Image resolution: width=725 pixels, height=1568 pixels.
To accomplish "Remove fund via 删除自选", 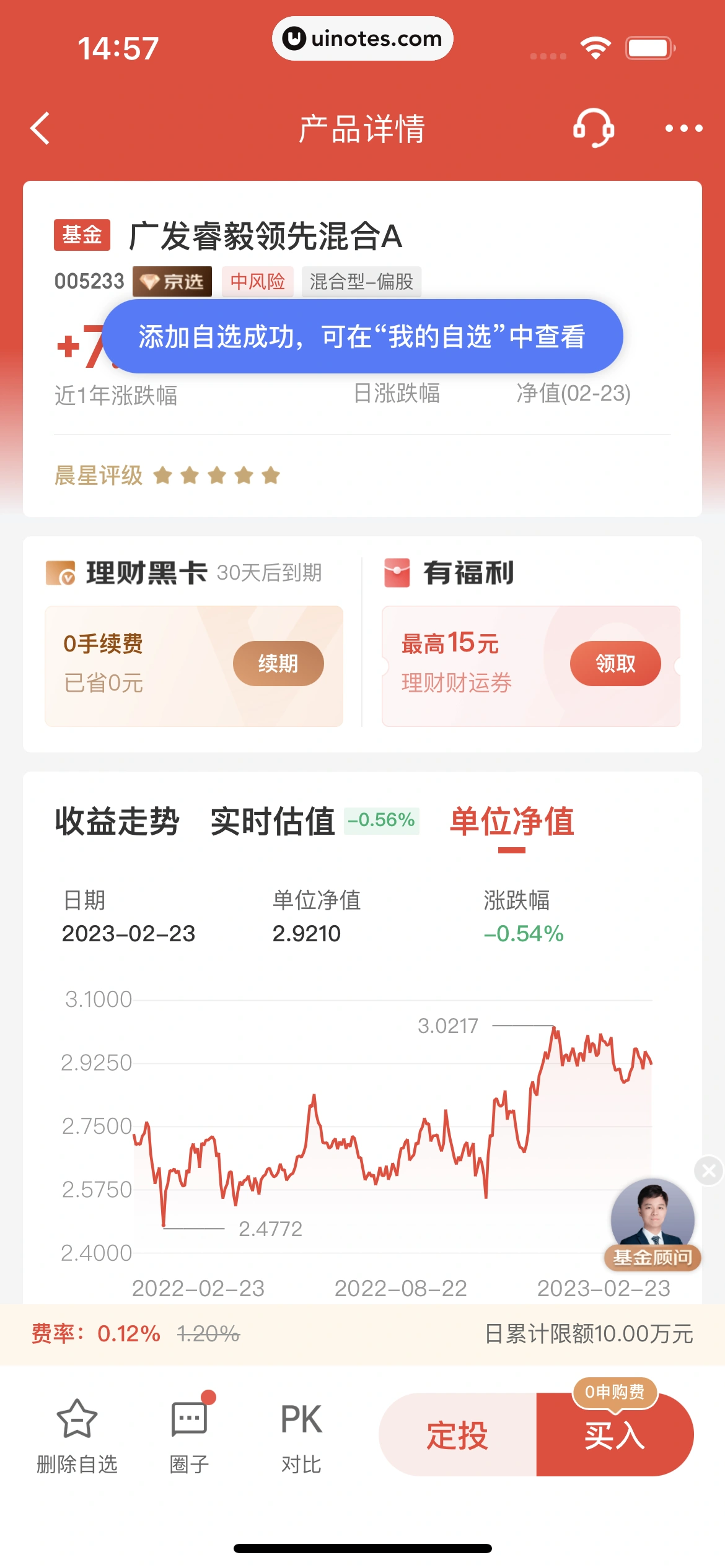I will tap(77, 1435).
